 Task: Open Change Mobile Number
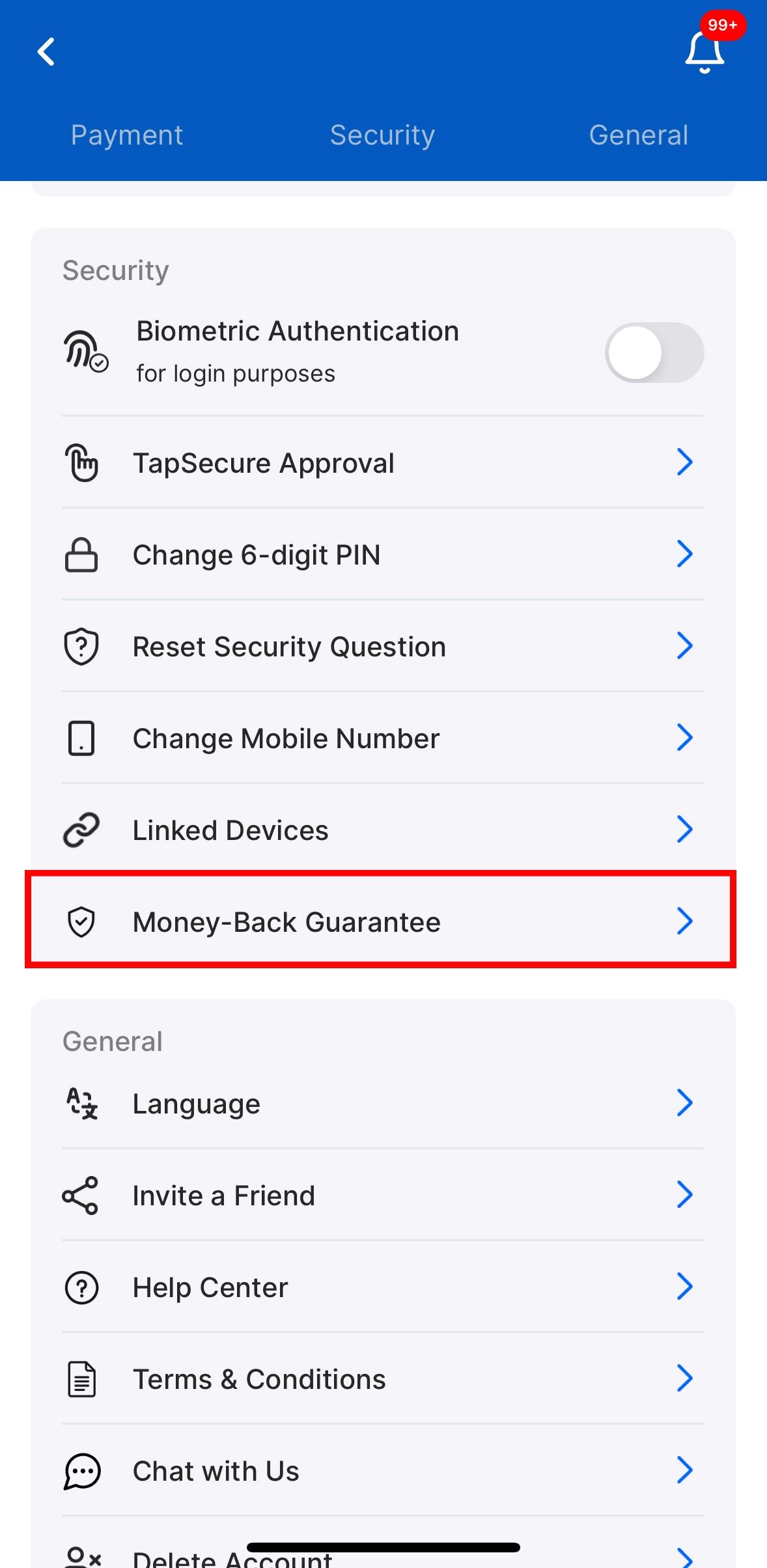click(383, 738)
